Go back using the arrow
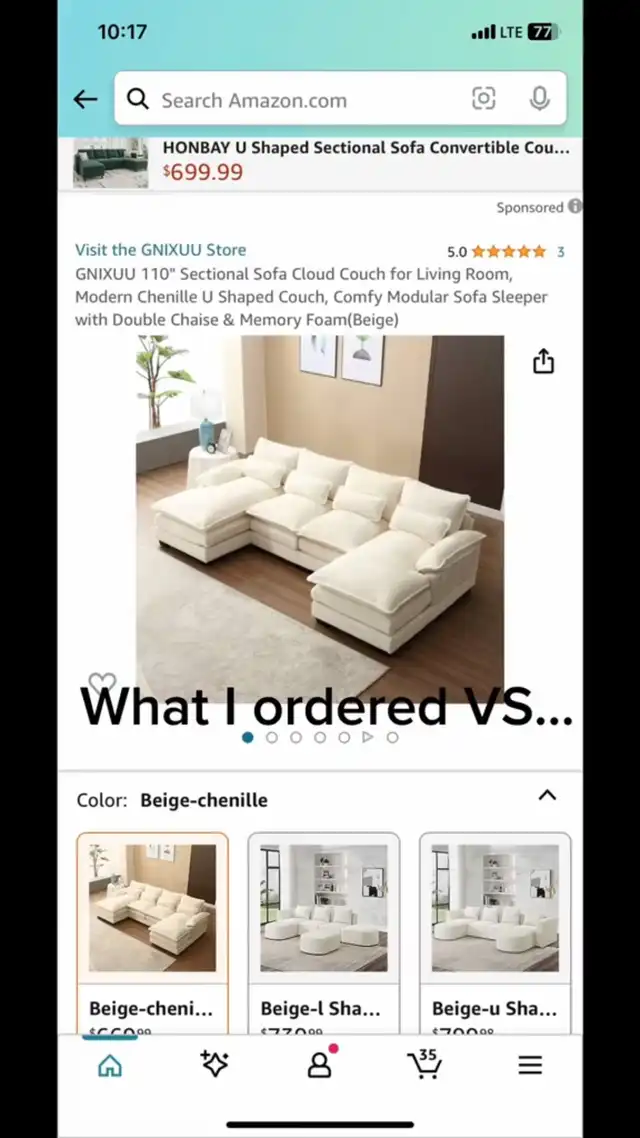Image resolution: width=640 pixels, height=1138 pixels. (x=85, y=99)
